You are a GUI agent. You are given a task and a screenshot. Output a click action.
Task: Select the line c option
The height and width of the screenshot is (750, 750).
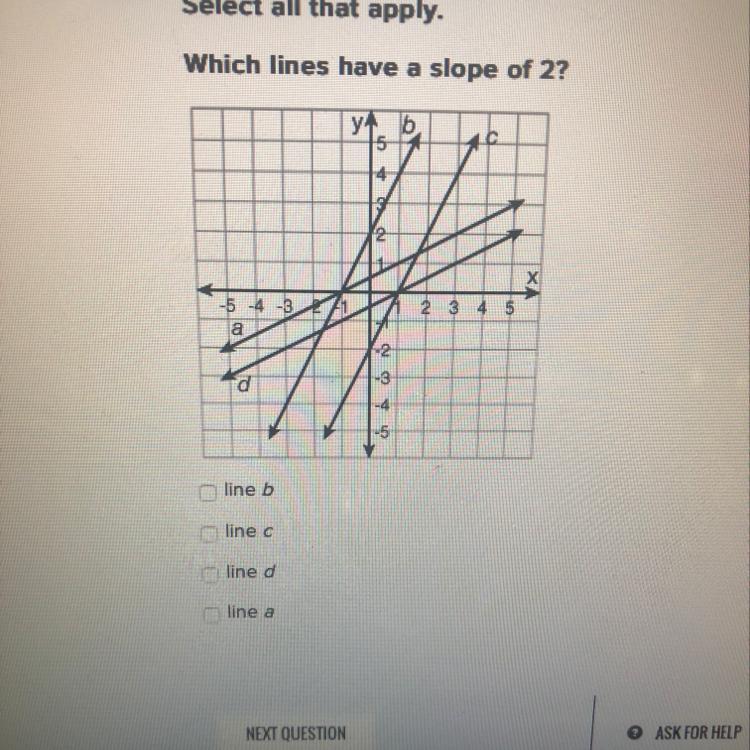(208, 532)
